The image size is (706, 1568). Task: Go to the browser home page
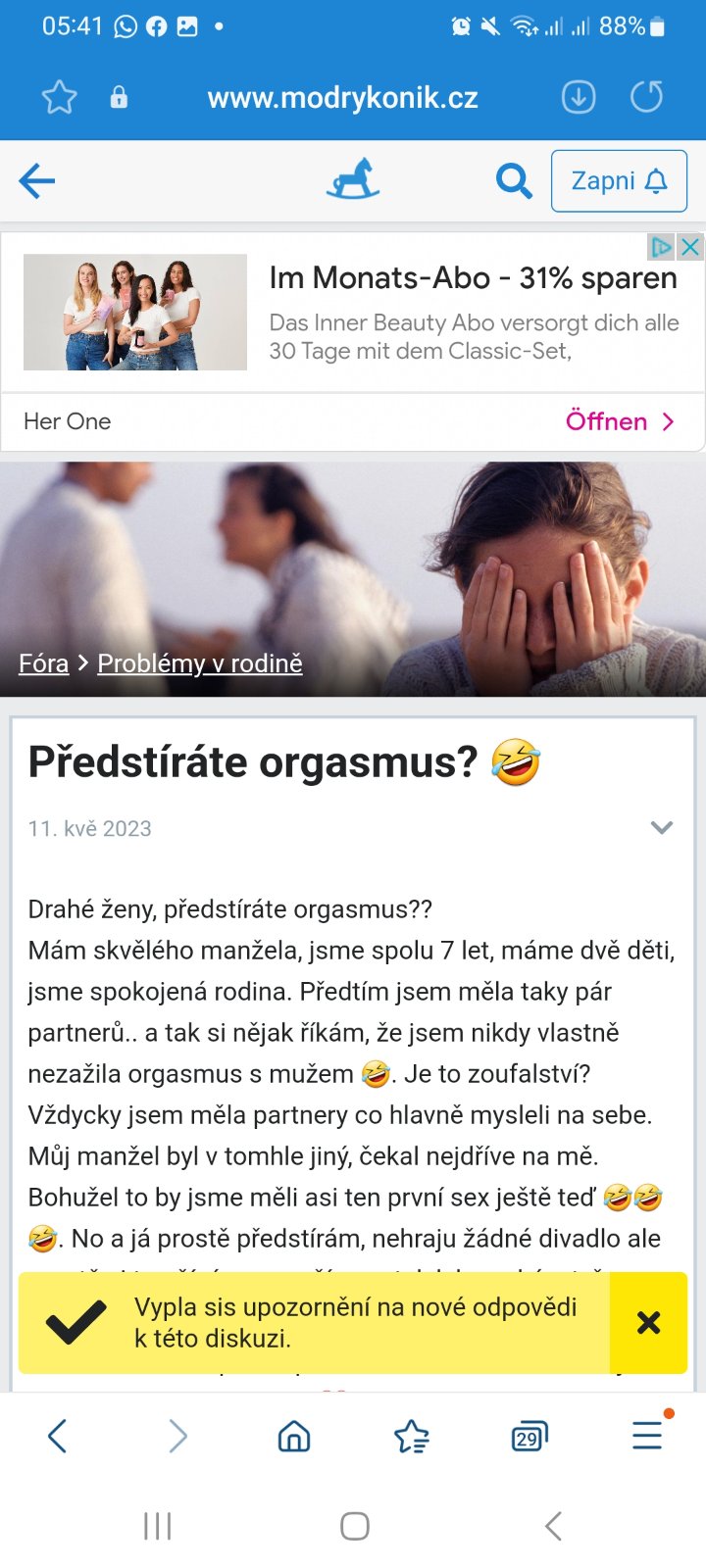point(294,1437)
